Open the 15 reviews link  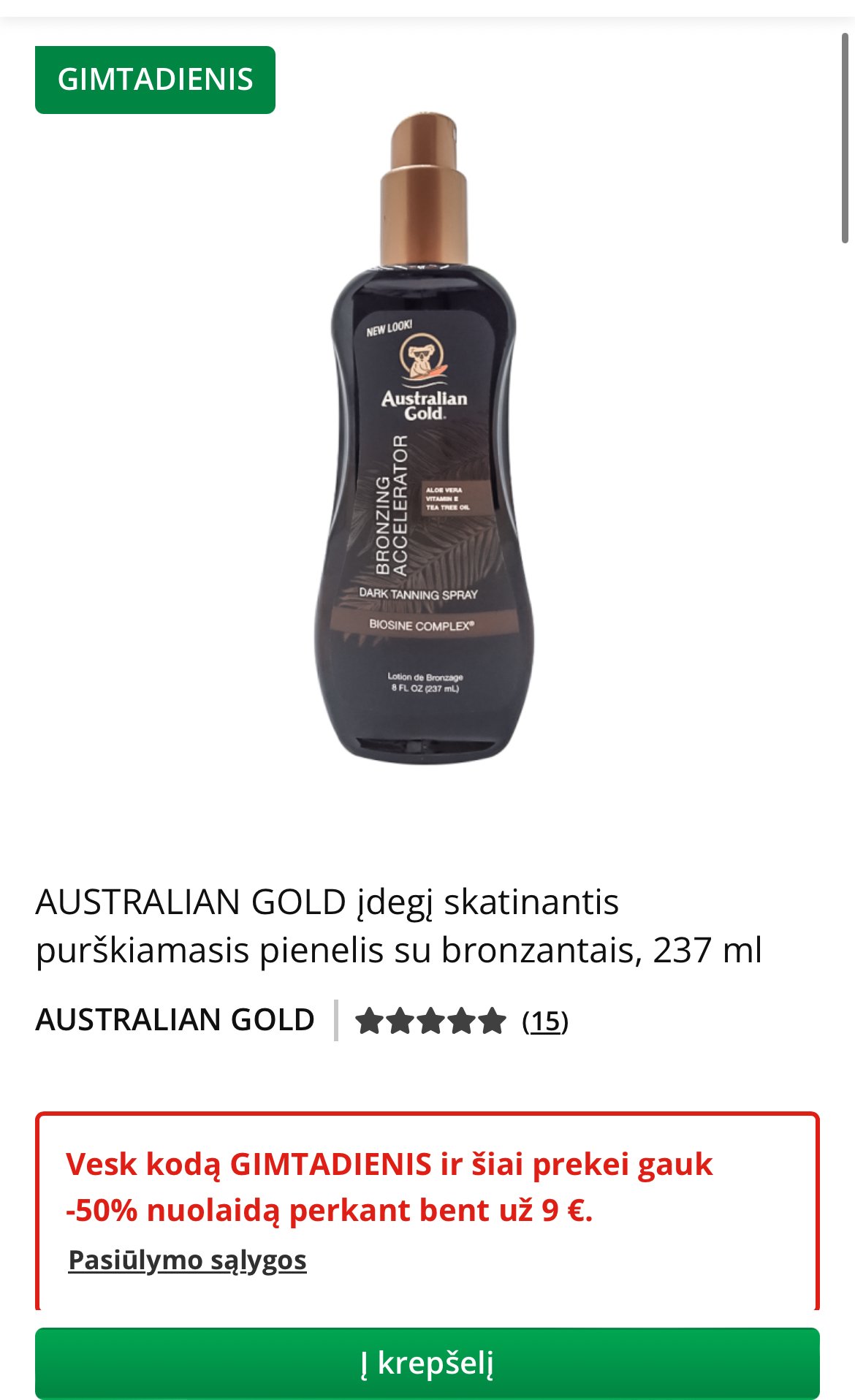tap(545, 1021)
